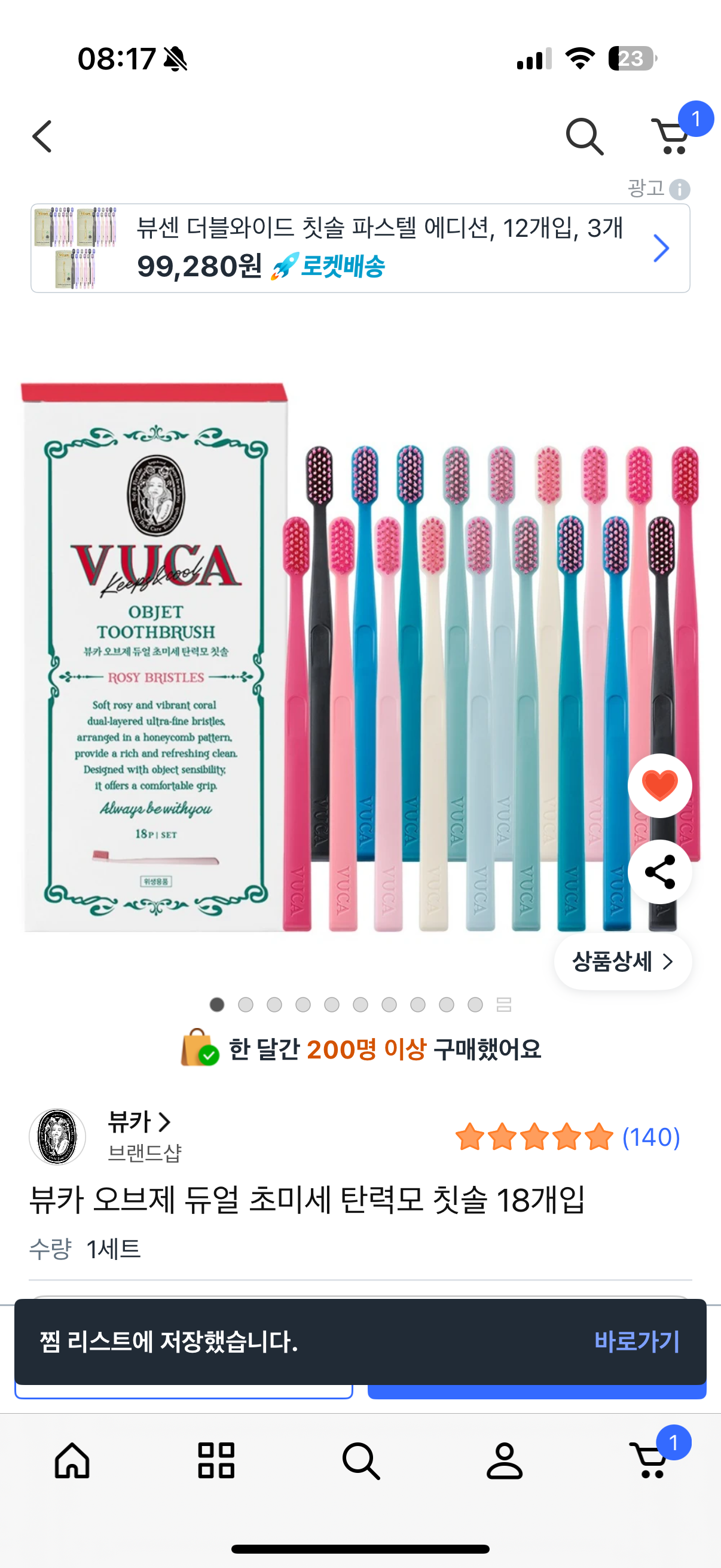Tap 바로가기 to open the wishlist
The height and width of the screenshot is (1568, 721).
tap(637, 1341)
